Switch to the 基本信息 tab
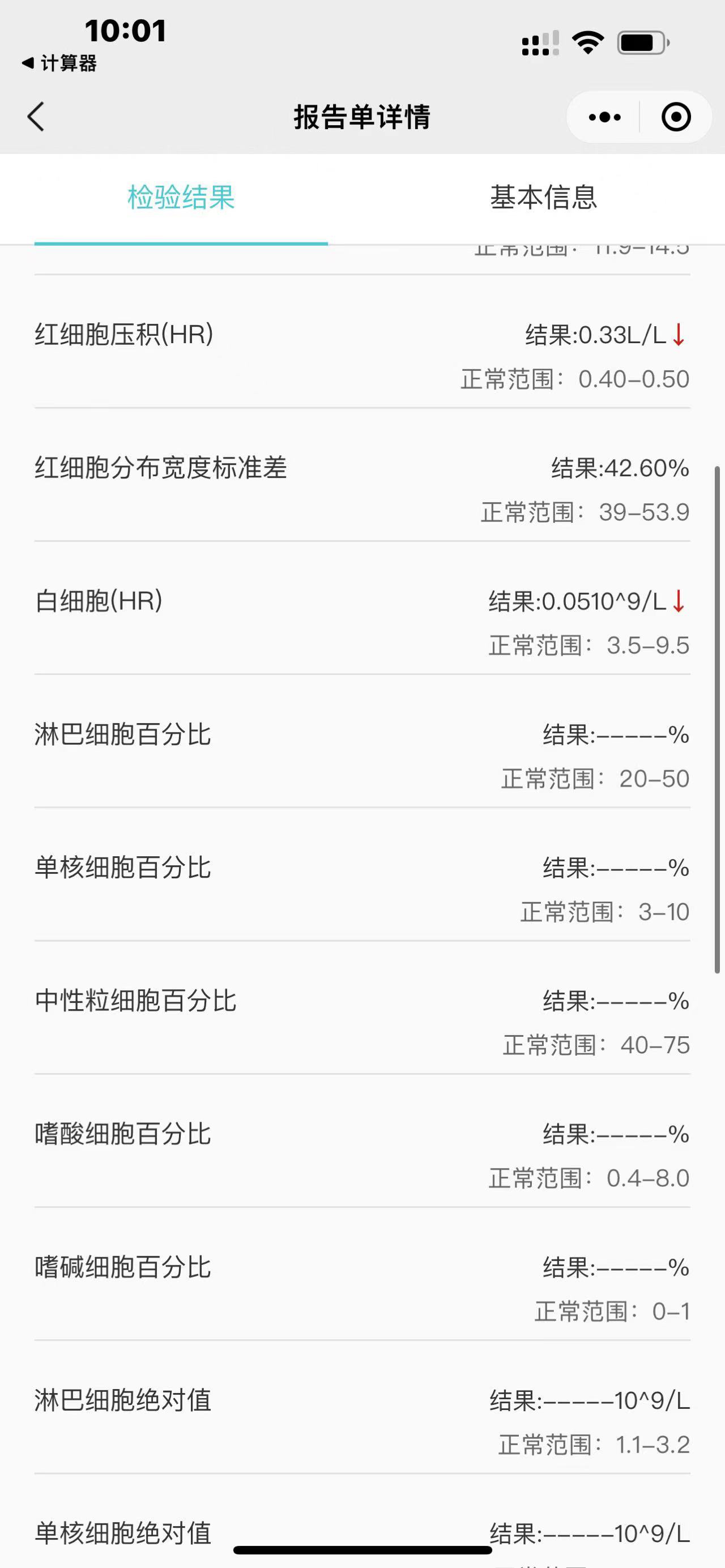Viewport: 725px width, 1568px height. pyautogui.click(x=544, y=197)
